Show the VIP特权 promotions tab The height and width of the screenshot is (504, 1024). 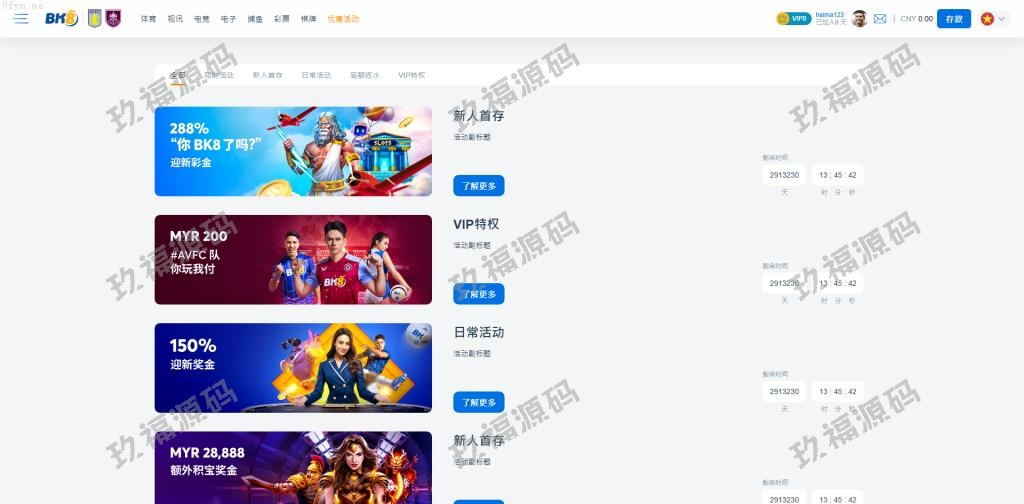pyautogui.click(x=411, y=75)
